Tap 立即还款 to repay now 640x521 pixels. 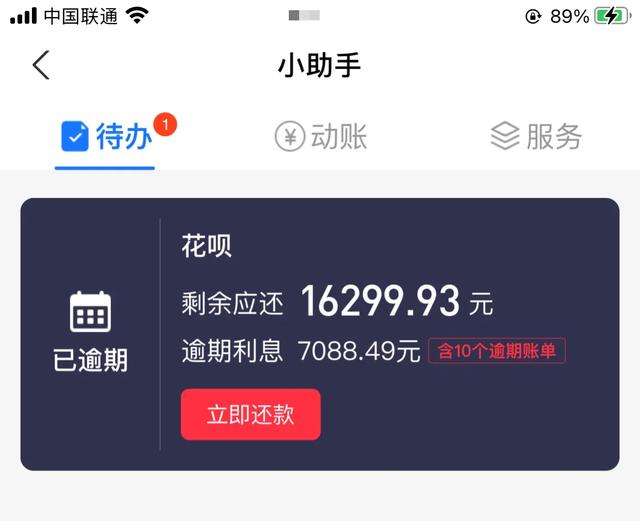click(250, 414)
